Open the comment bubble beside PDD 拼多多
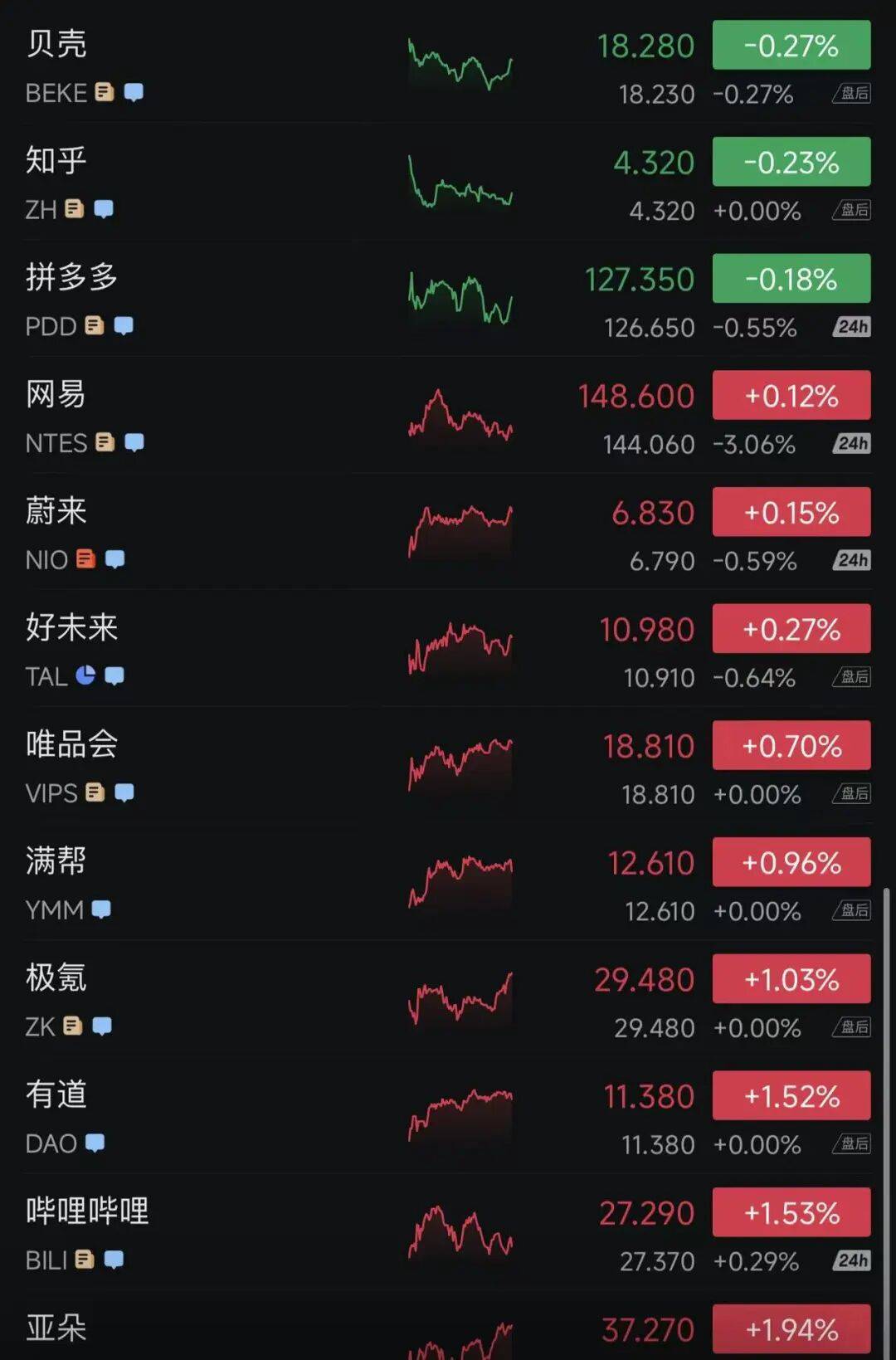Viewport: 896px width, 1360px height. point(124,326)
